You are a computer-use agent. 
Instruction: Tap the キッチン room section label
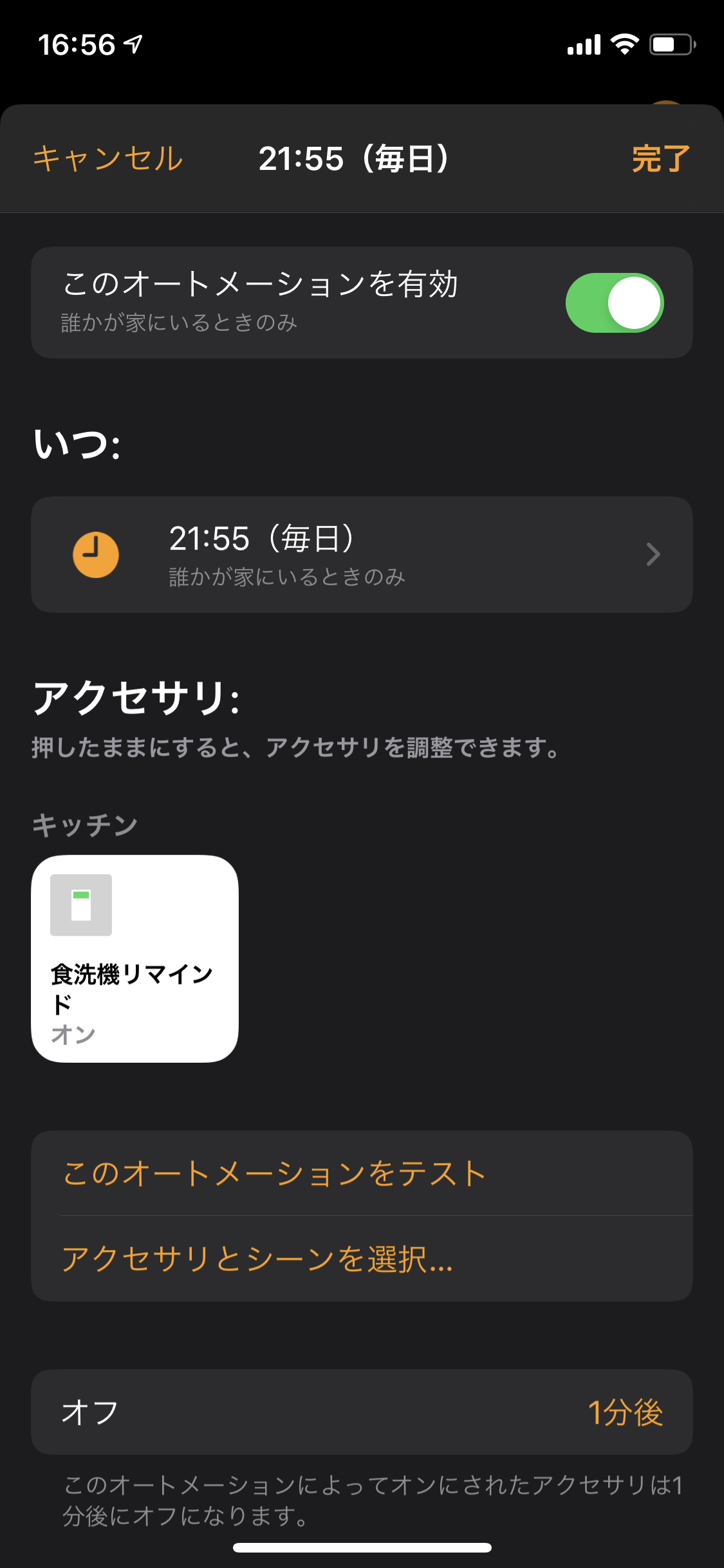(84, 824)
